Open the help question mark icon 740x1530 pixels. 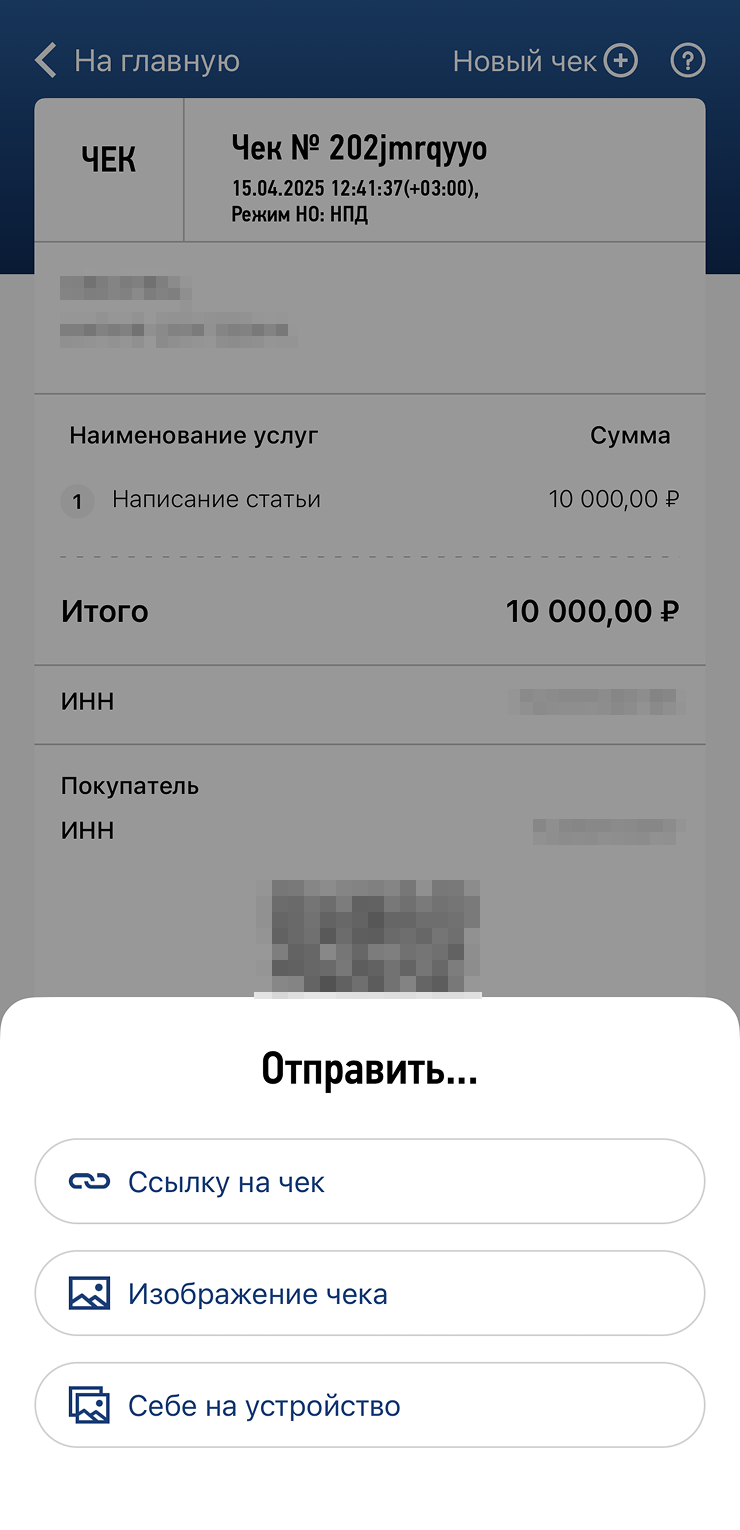coord(687,61)
